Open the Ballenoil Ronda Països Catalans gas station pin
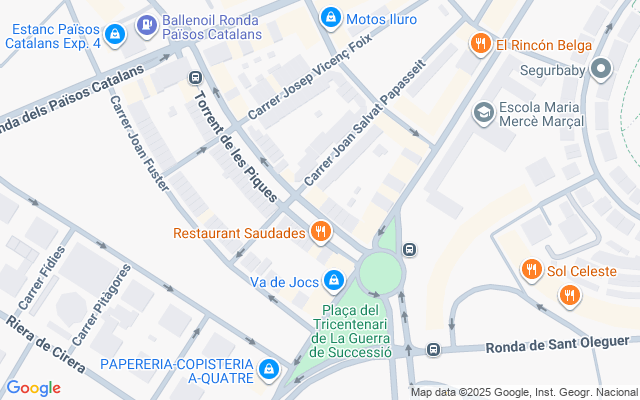This screenshot has height=400, width=640. 147,26
